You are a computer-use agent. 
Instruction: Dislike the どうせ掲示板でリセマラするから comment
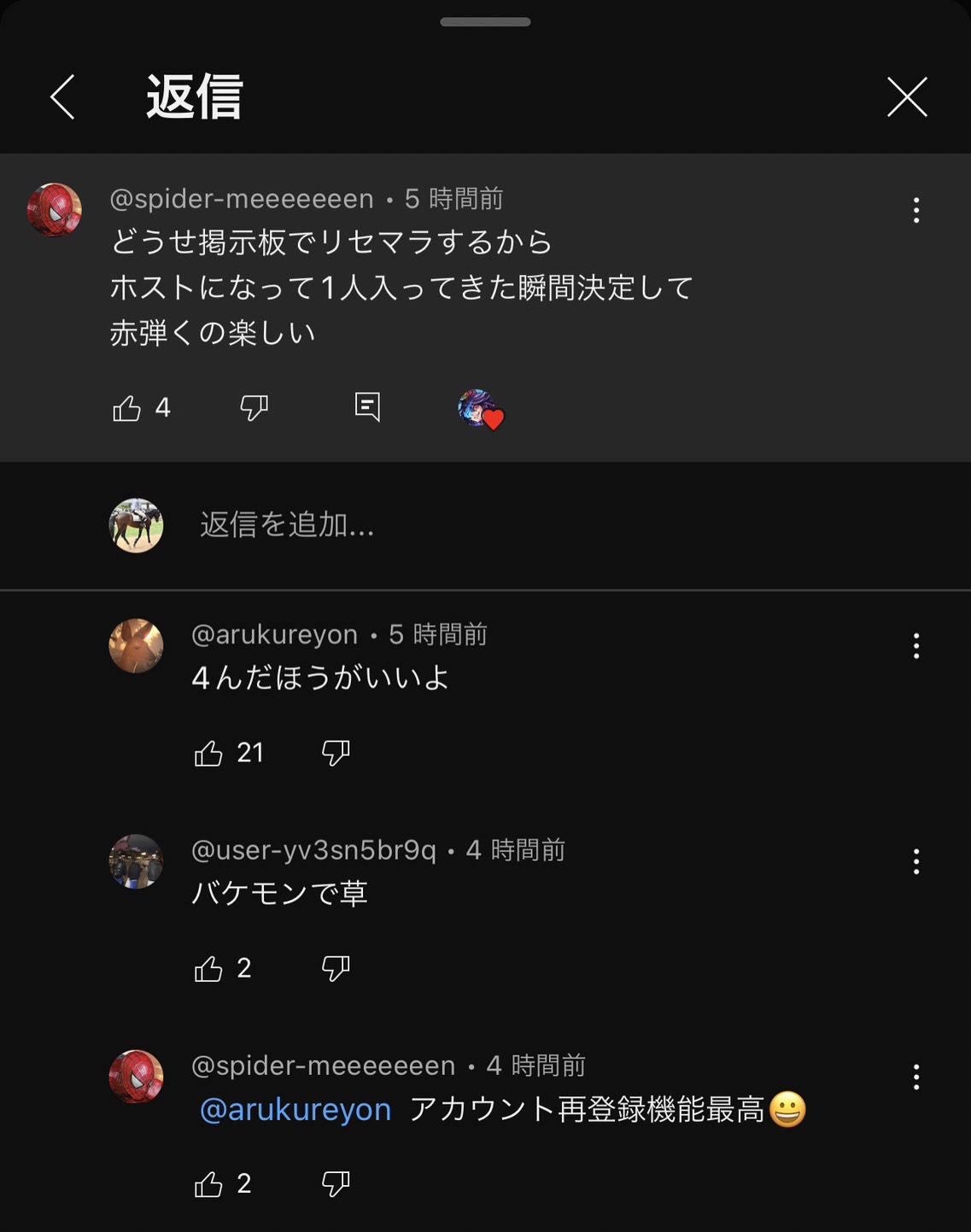pyautogui.click(x=254, y=408)
